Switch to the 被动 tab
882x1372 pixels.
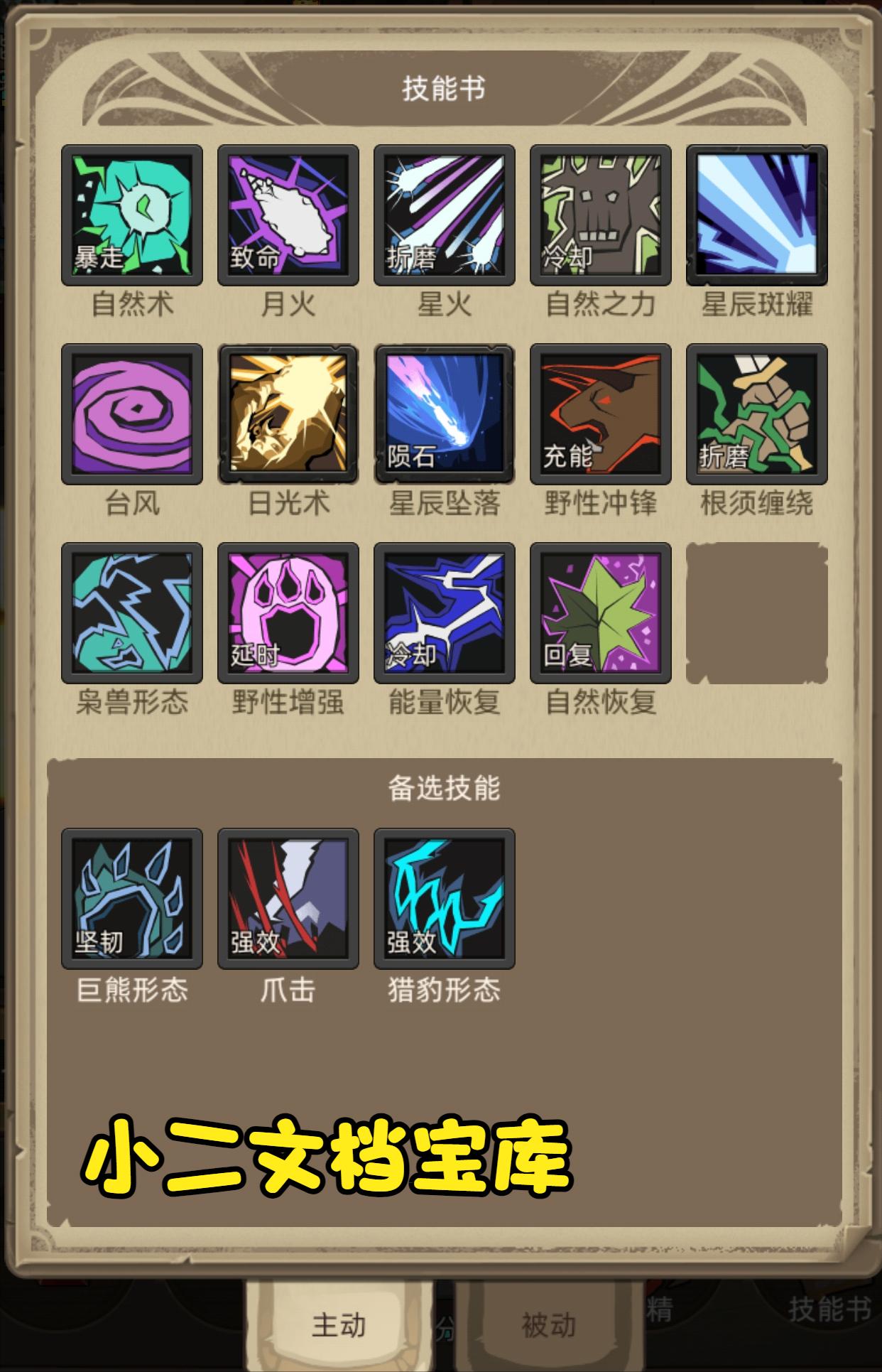click(x=548, y=1324)
